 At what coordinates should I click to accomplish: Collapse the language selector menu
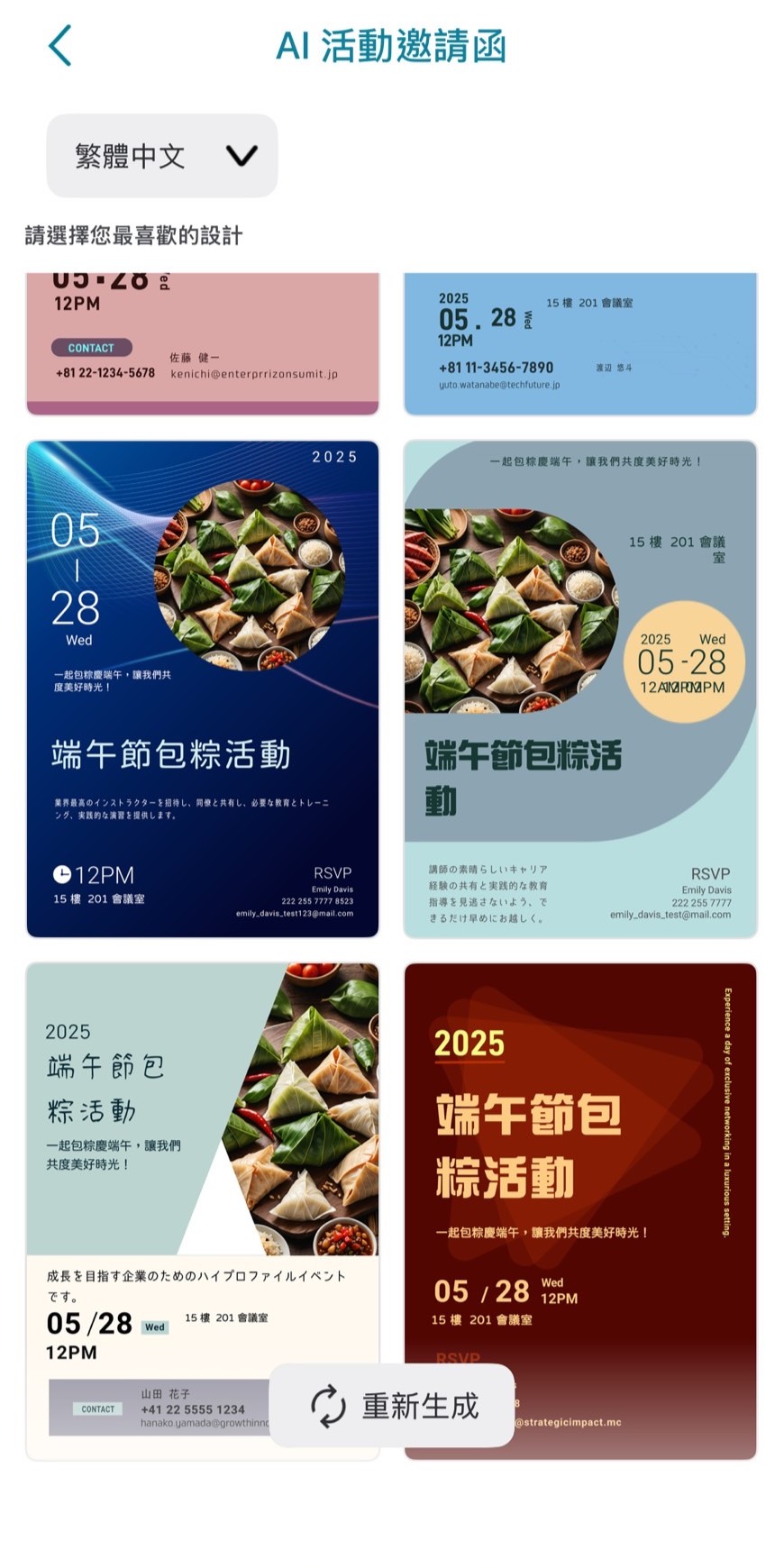point(162,155)
